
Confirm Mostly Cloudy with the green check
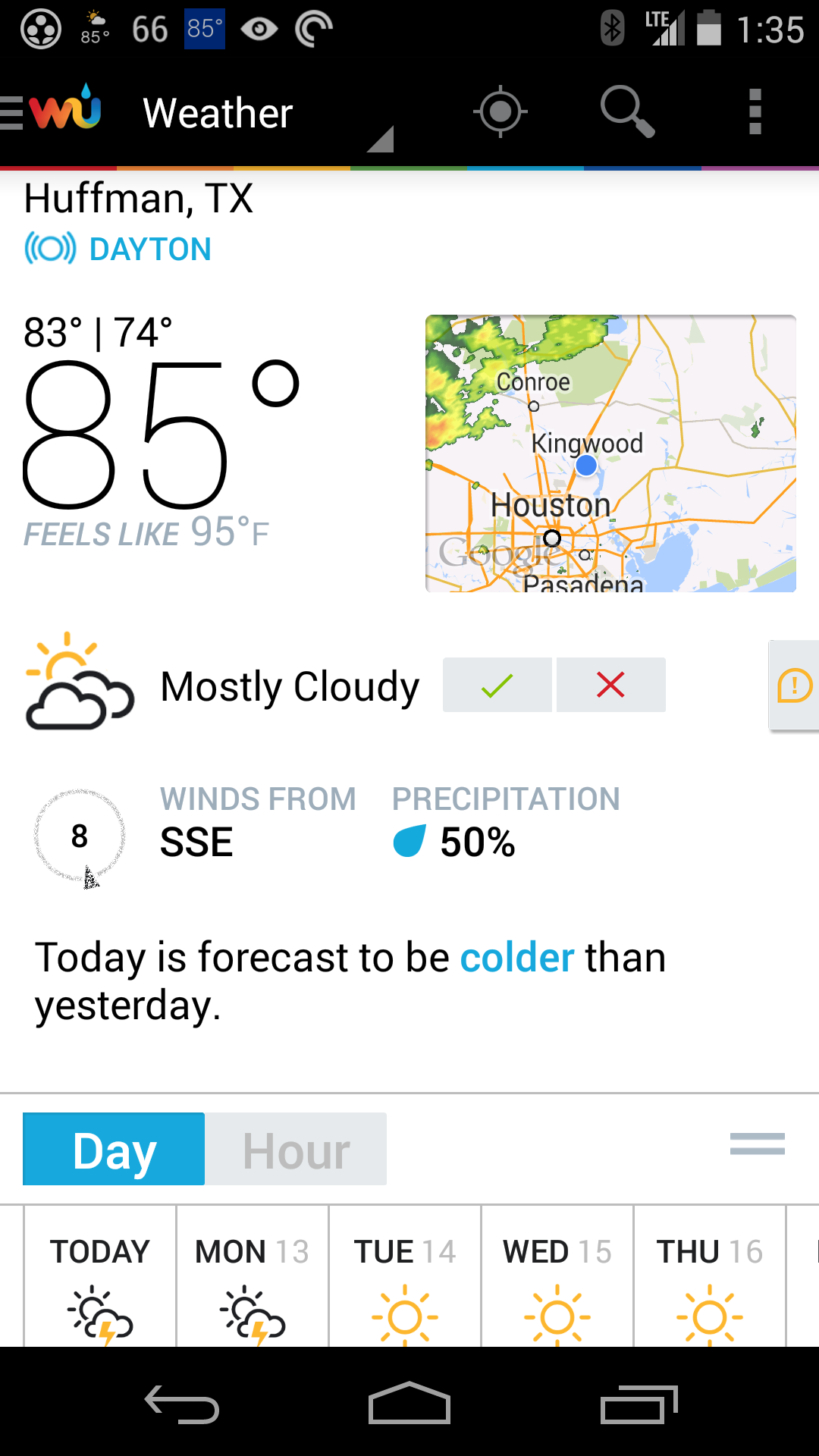(497, 685)
